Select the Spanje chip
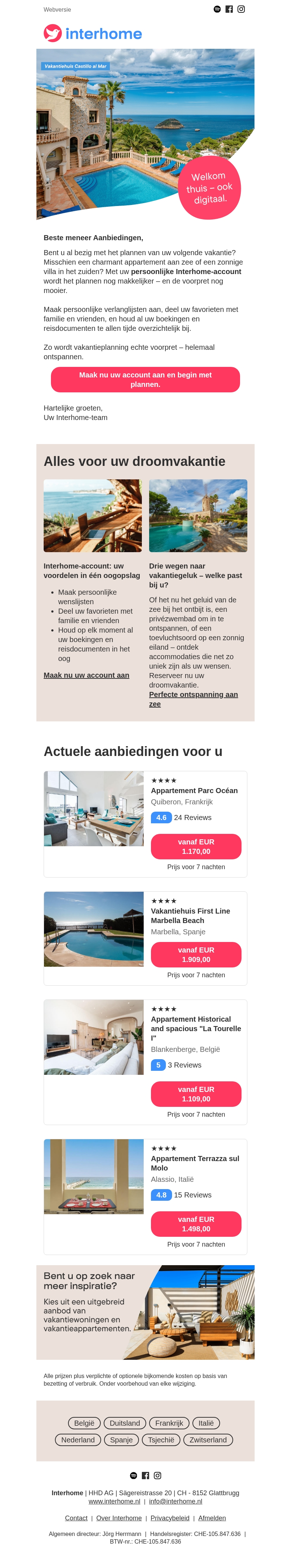The height and width of the screenshot is (1568, 291). [121, 1440]
